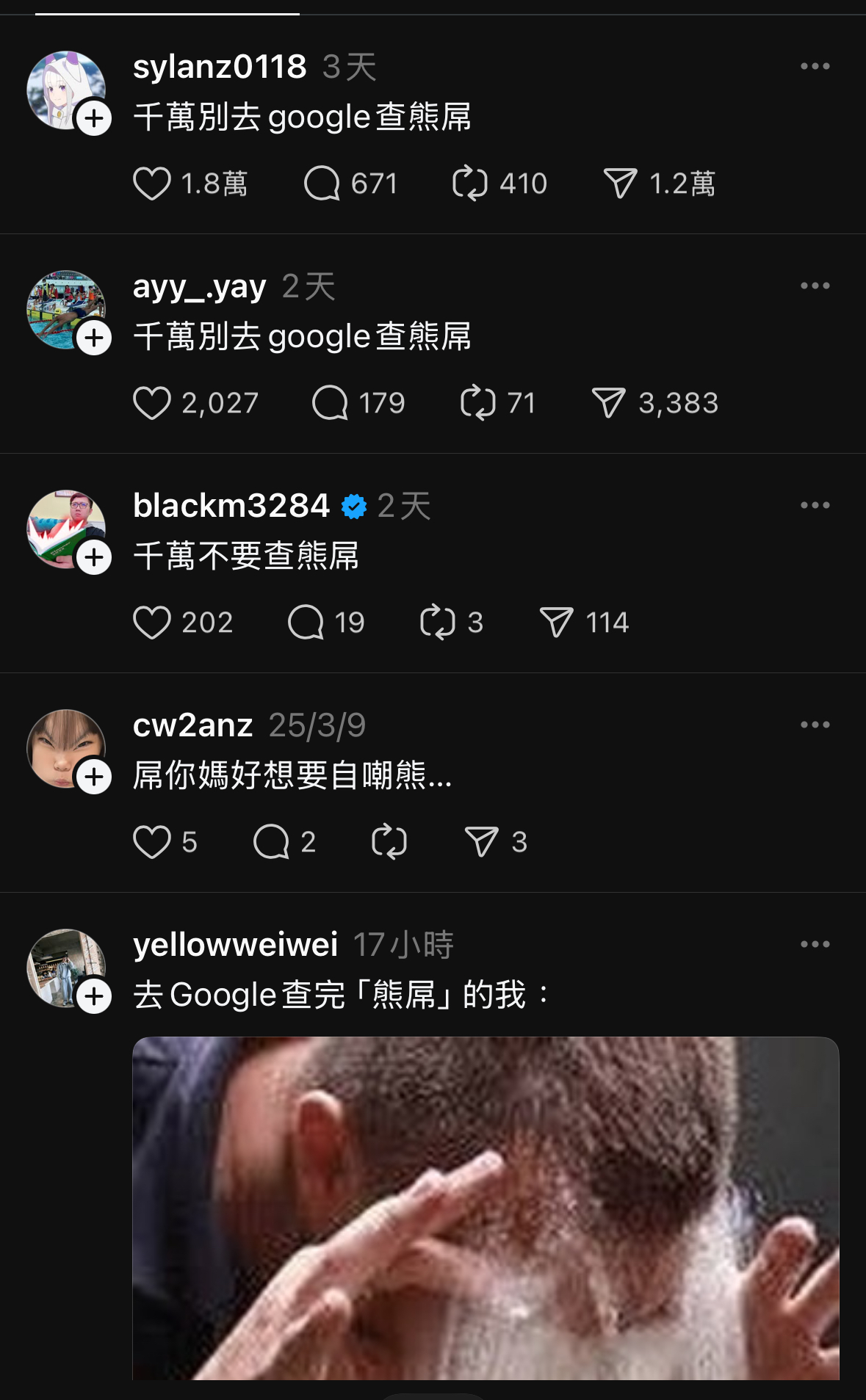Open blackm3284's profile
Screen dimensions: 866x1400
point(231,505)
